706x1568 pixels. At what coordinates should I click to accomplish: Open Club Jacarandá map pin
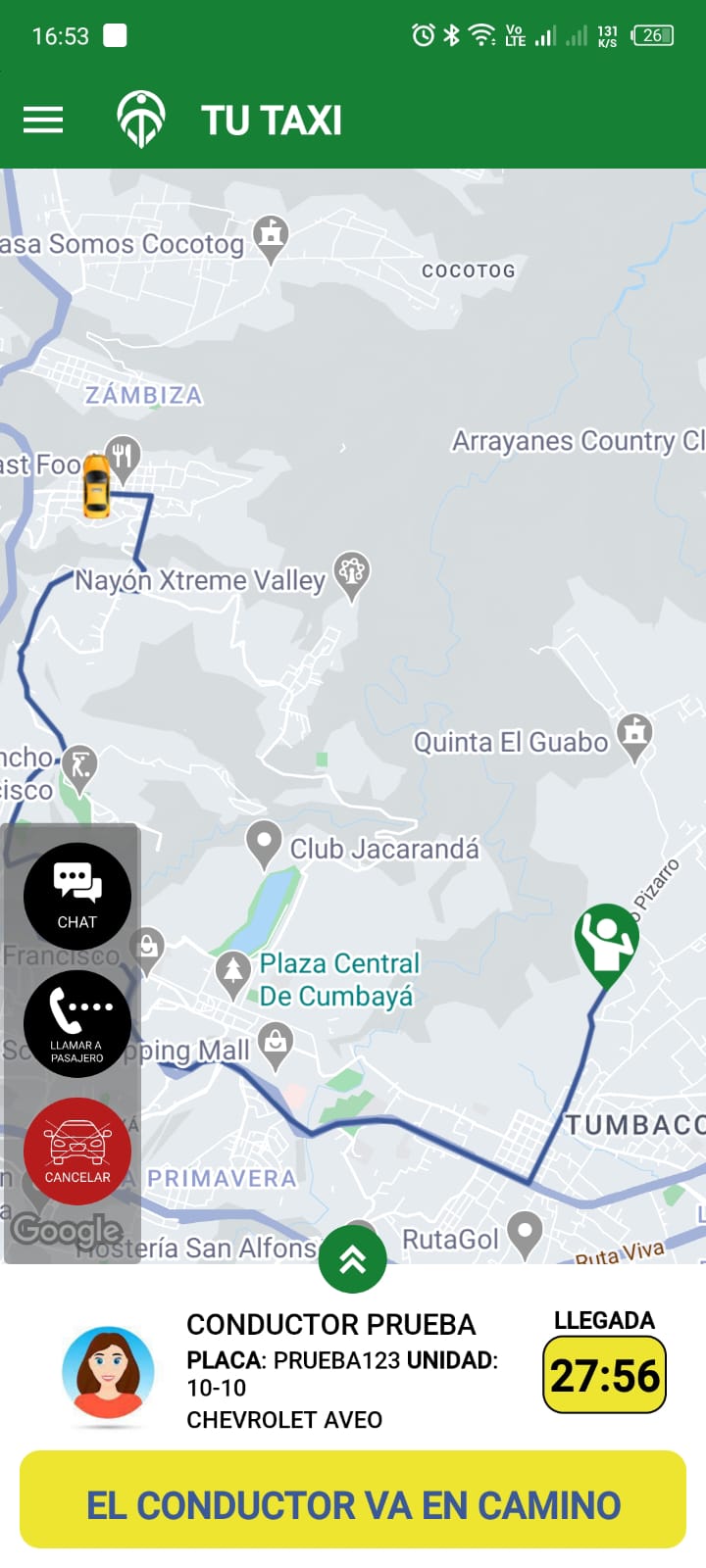coord(263,843)
